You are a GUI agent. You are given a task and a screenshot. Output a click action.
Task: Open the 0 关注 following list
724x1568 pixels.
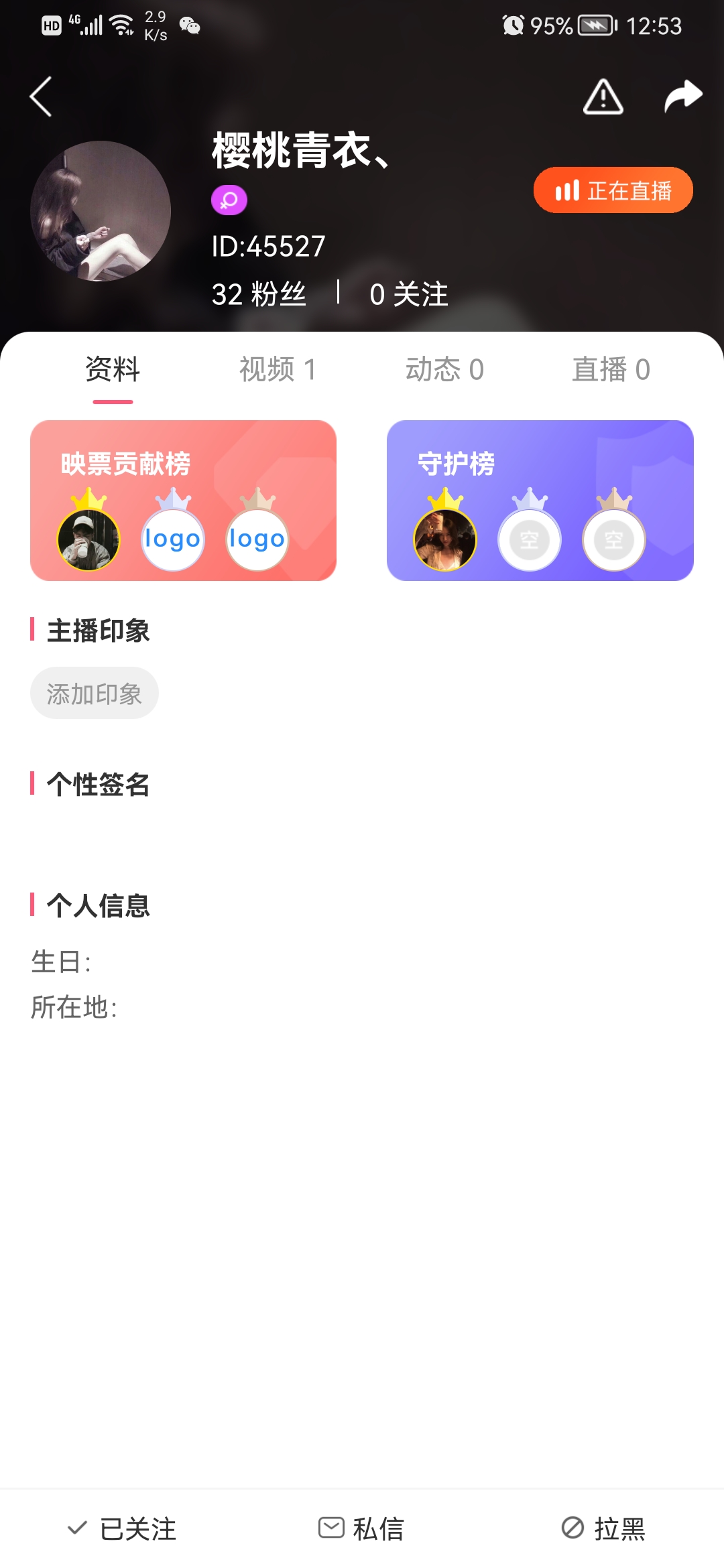[408, 294]
